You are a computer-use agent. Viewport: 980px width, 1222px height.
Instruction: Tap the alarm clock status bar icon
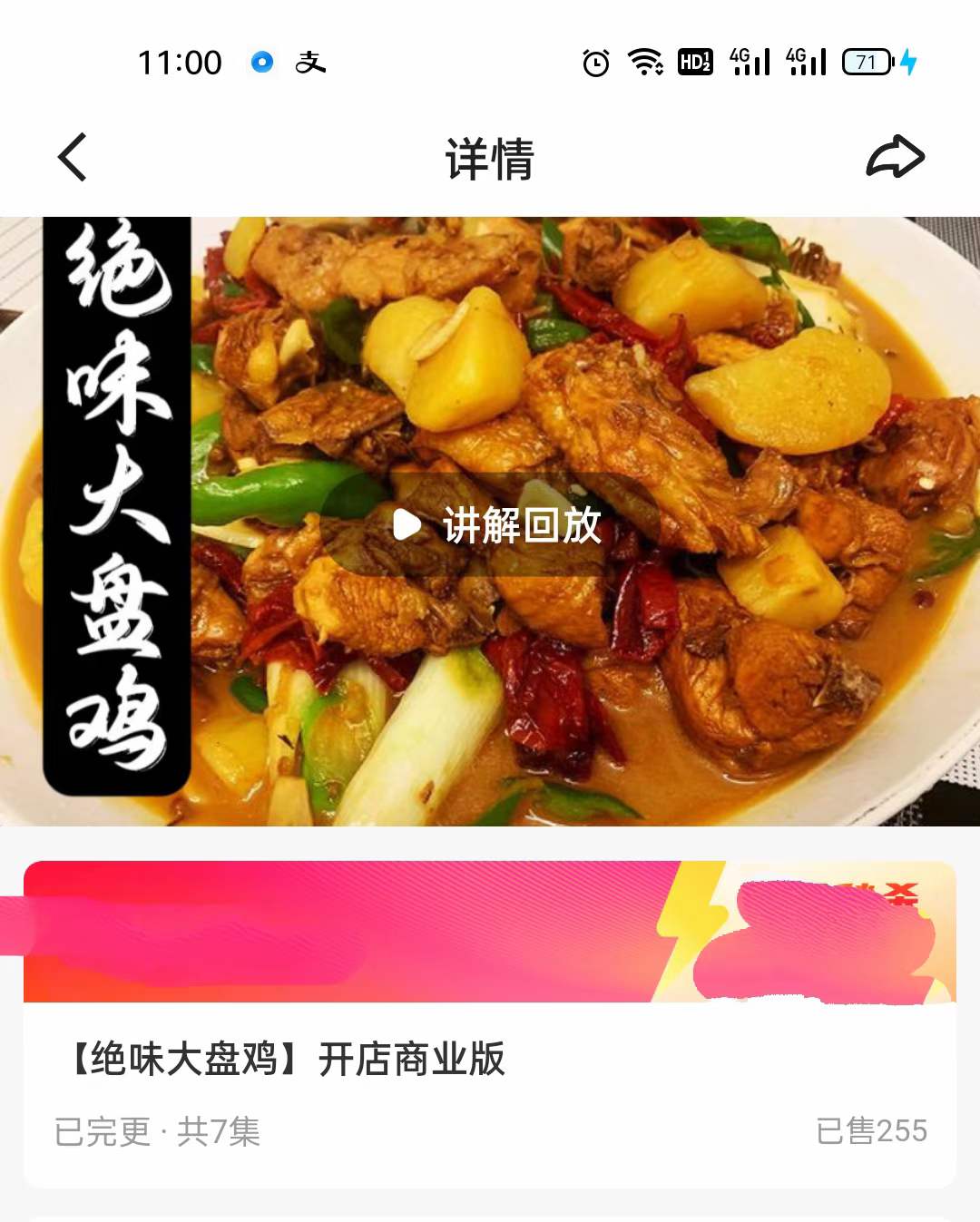(593, 62)
